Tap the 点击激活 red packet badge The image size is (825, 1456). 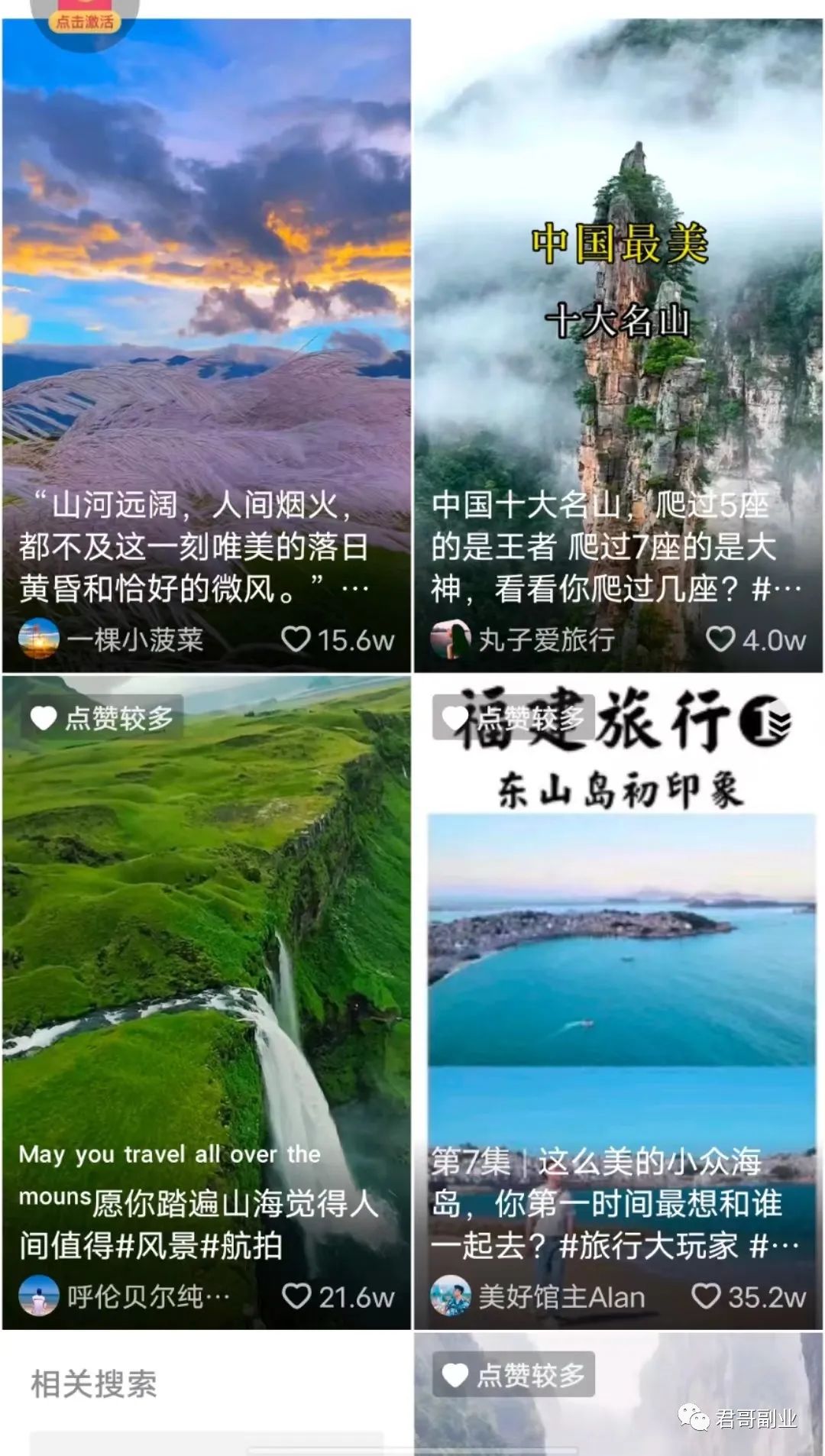click(84, 20)
